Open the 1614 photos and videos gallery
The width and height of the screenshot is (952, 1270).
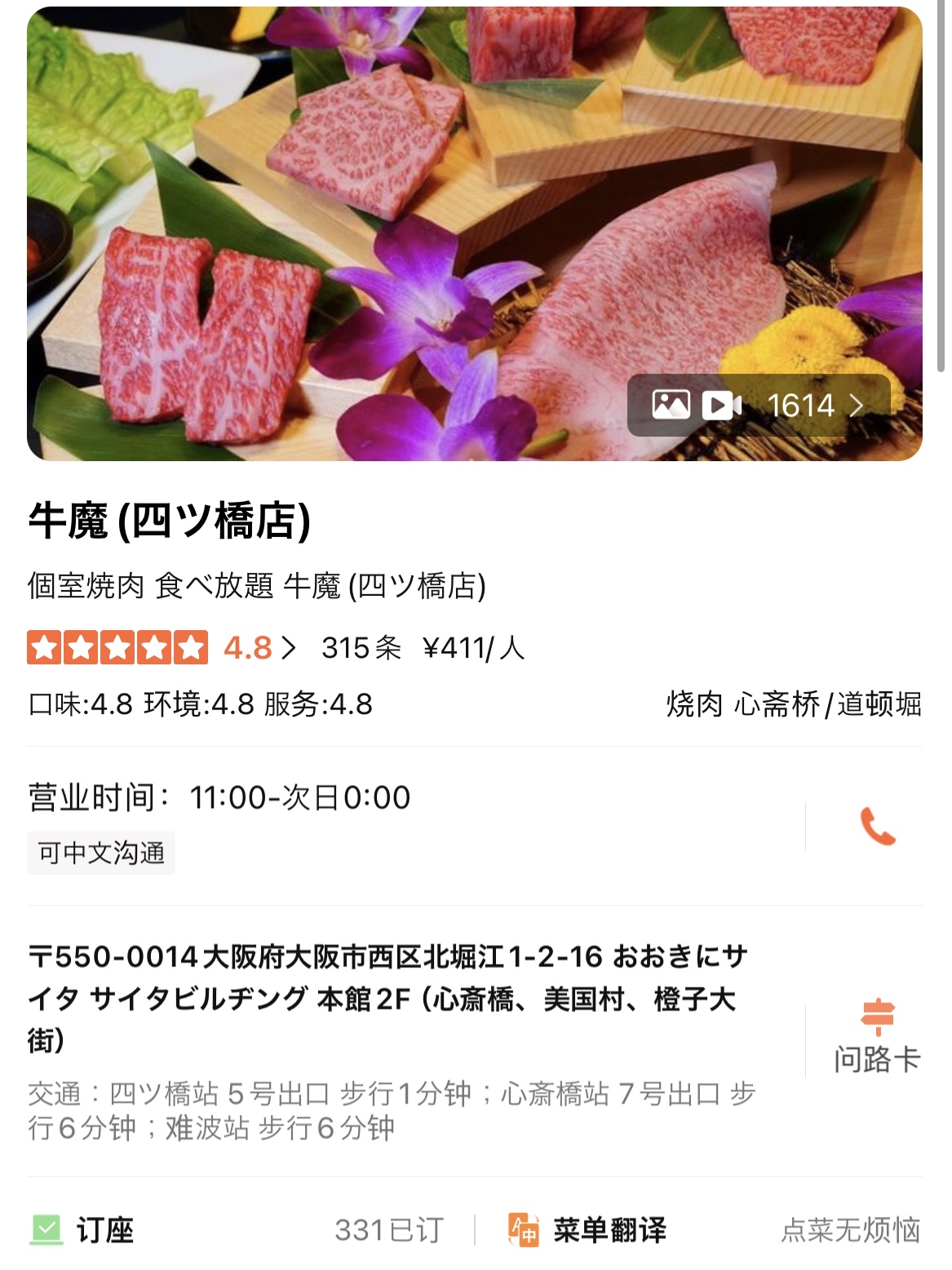(x=758, y=406)
